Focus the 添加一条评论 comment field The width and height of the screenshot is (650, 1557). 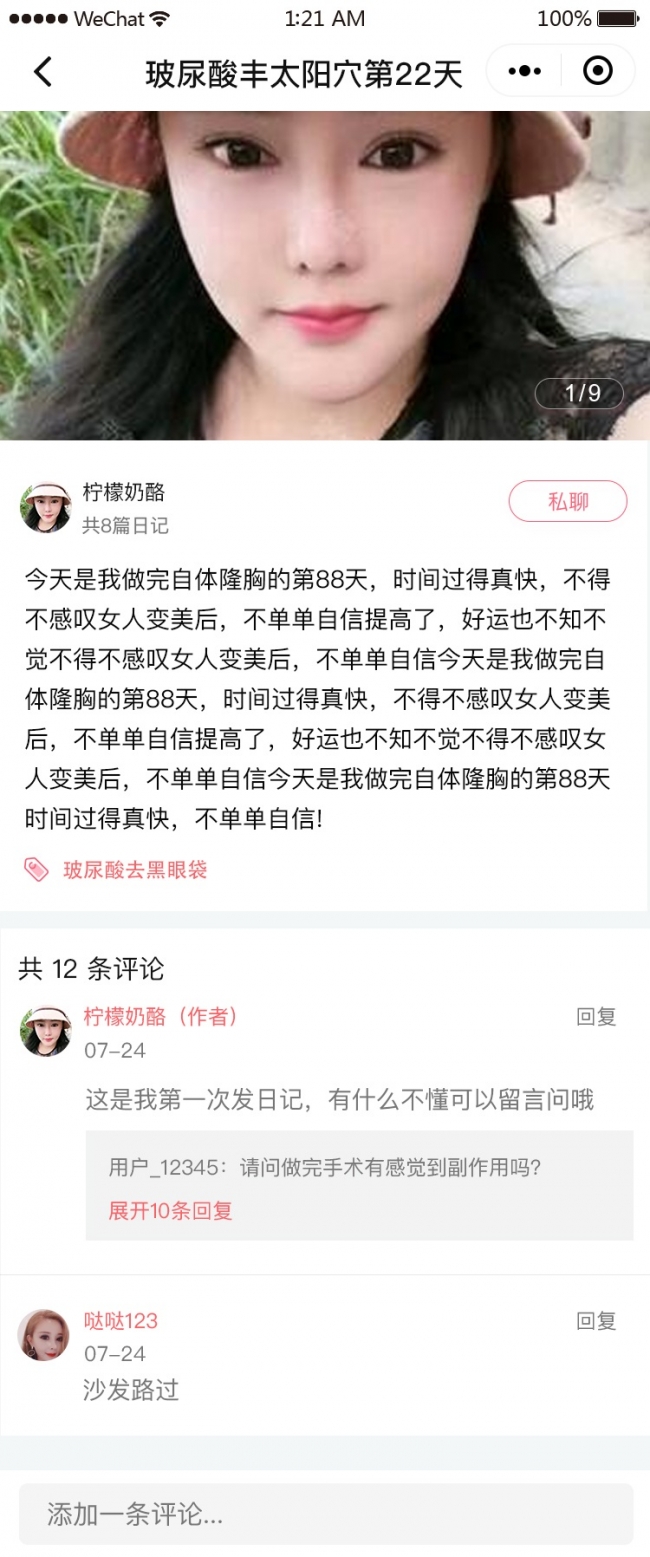point(325,1514)
